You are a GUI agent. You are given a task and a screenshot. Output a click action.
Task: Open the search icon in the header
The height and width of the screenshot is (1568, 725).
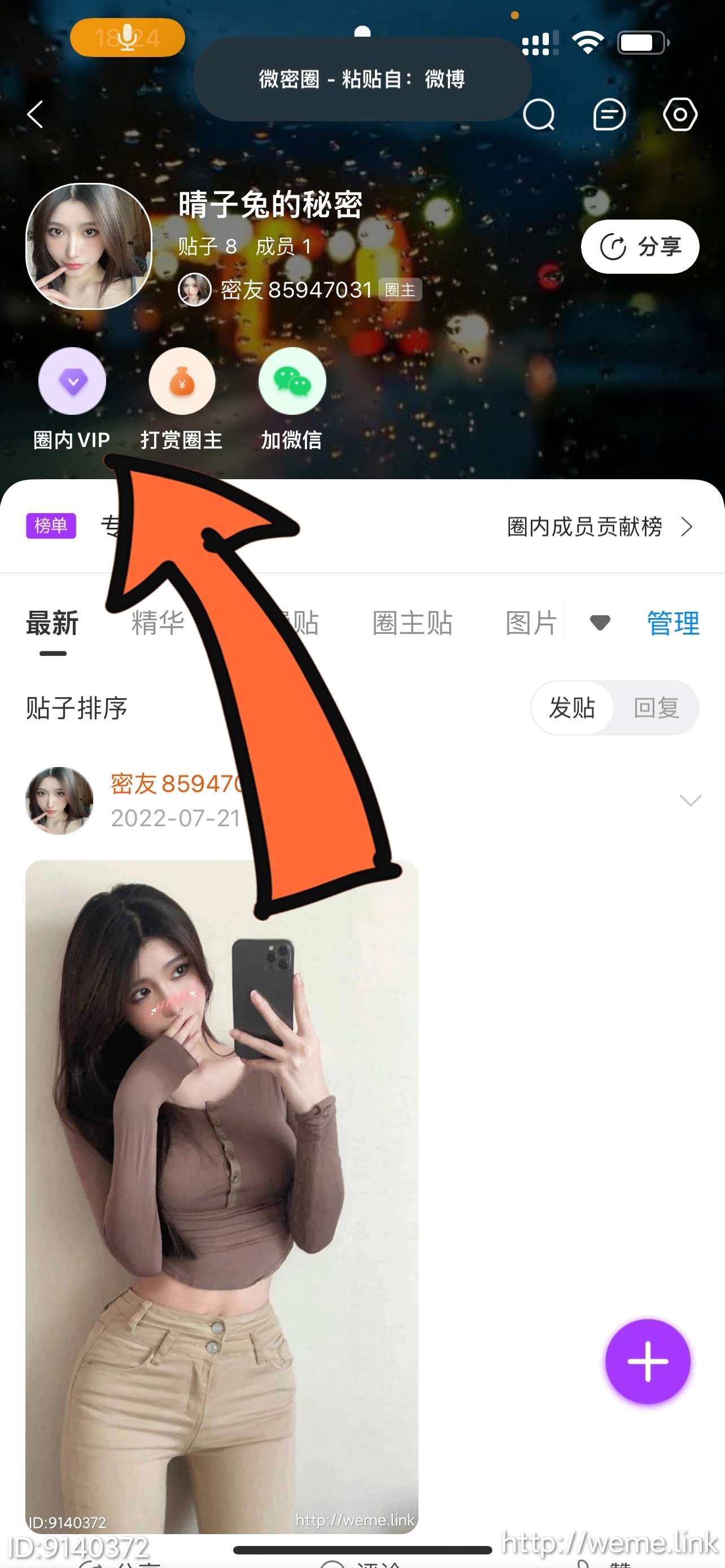click(539, 115)
